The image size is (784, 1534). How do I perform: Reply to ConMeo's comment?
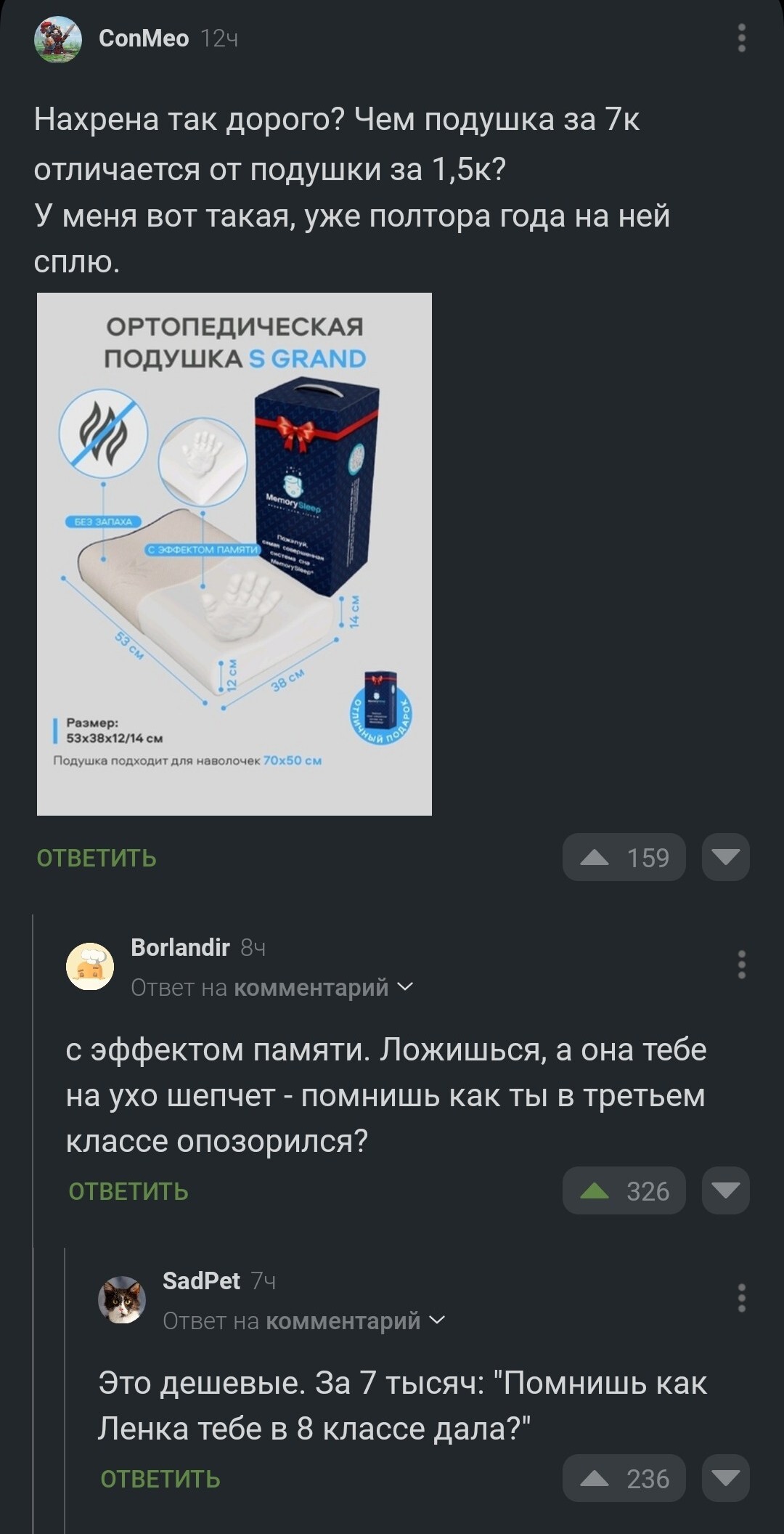point(97,858)
